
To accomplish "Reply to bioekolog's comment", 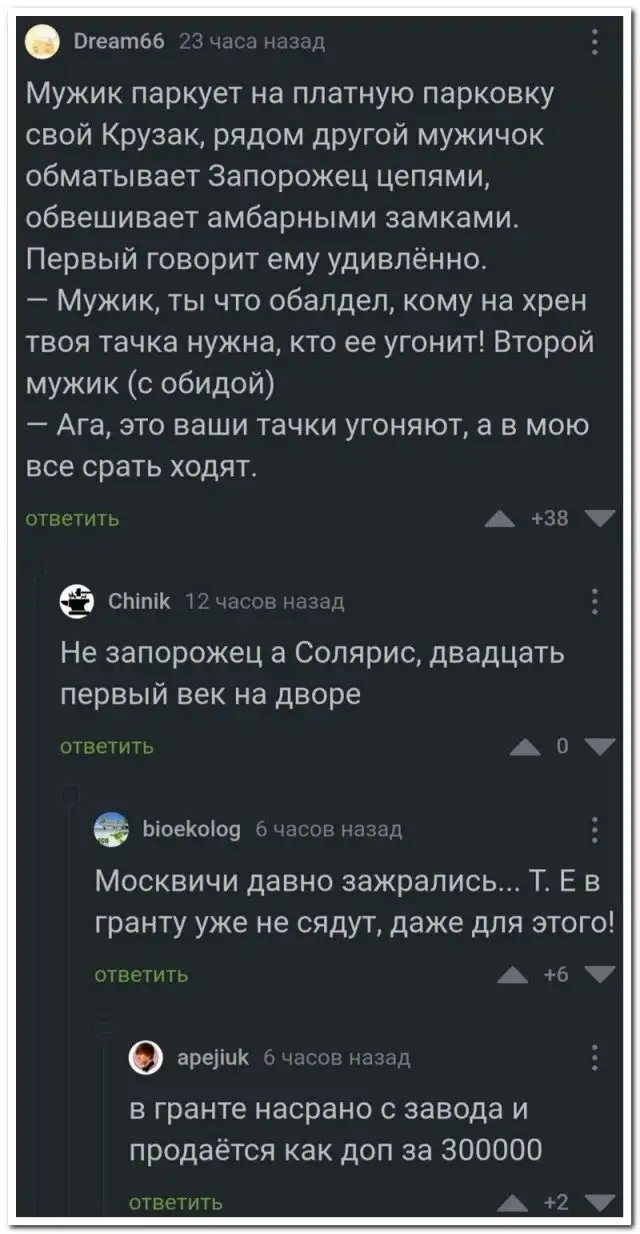I will 140,975.
